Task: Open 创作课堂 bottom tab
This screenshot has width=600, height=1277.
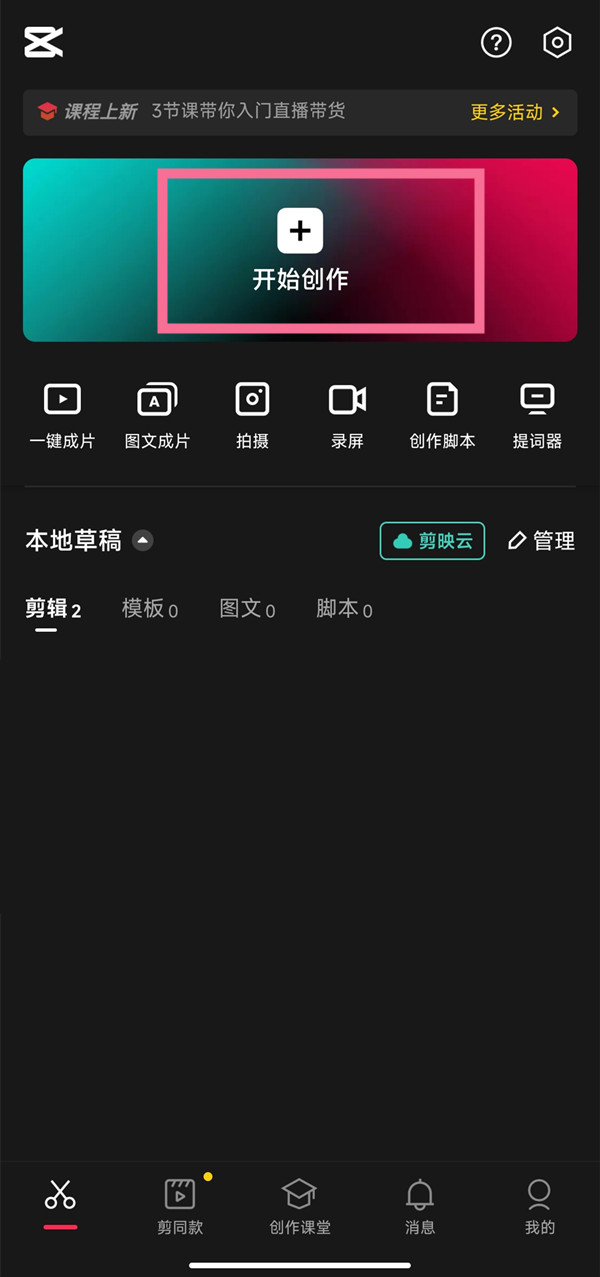Action: click(x=300, y=1207)
